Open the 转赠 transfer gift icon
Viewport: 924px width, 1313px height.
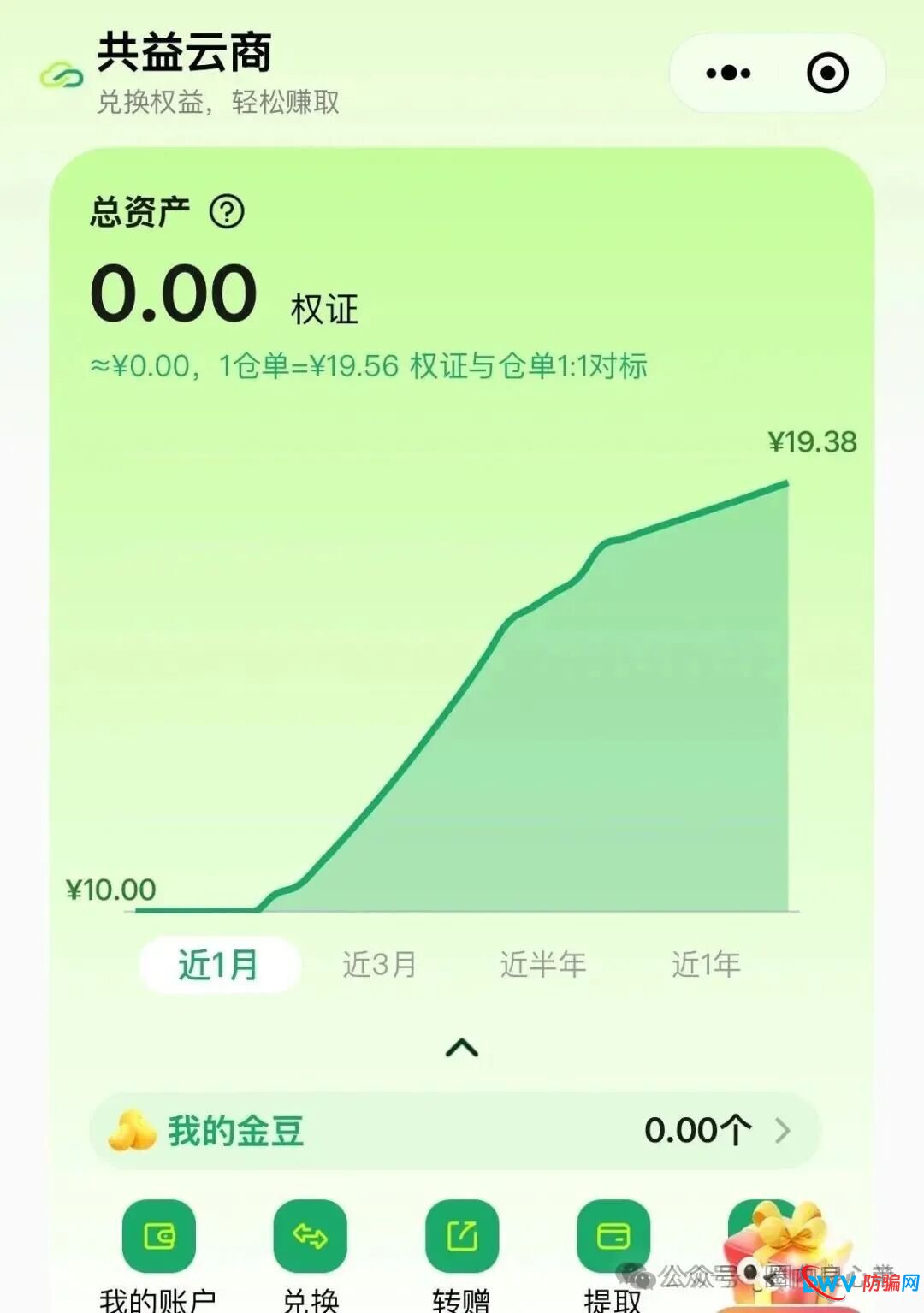coord(462,1238)
